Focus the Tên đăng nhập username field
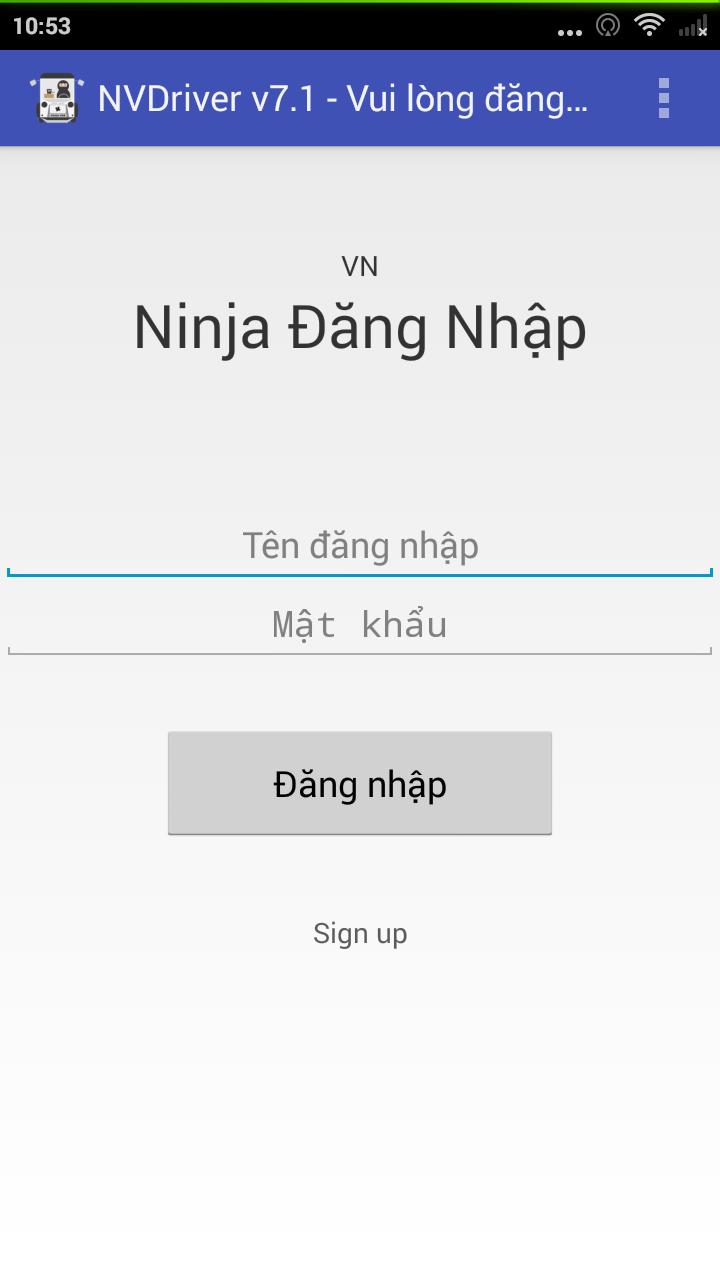Image resolution: width=720 pixels, height=1280 pixels. pos(360,546)
